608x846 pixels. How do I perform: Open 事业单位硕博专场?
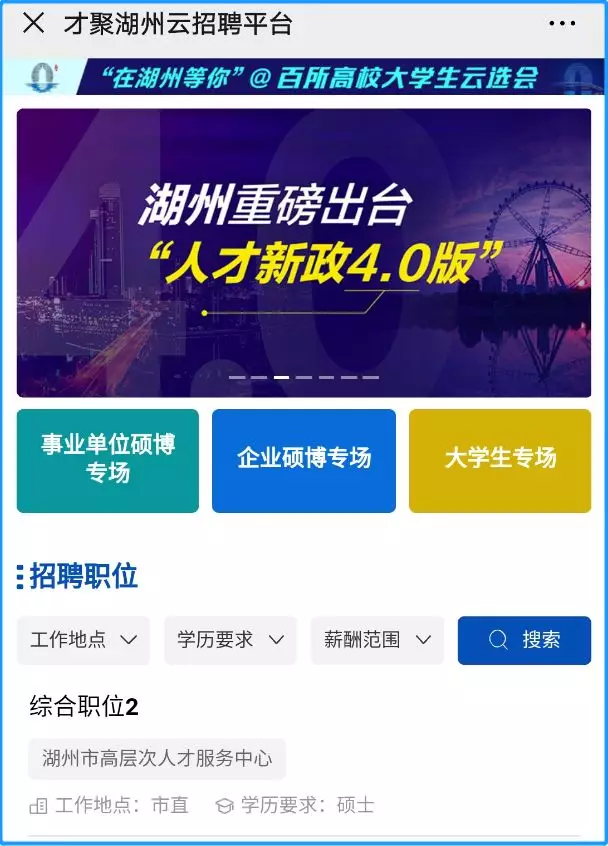pos(108,460)
